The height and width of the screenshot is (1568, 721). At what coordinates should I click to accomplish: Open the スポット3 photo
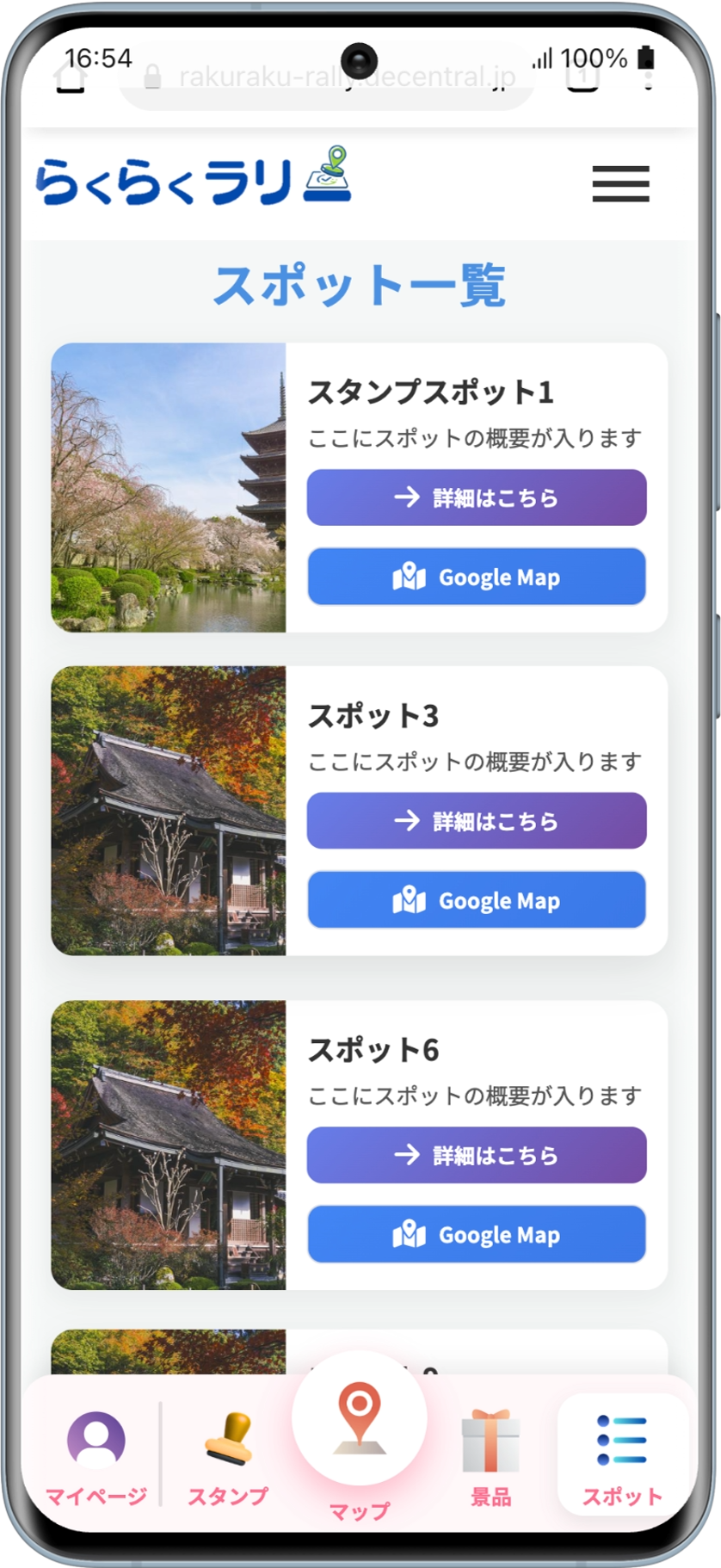click(x=169, y=811)
